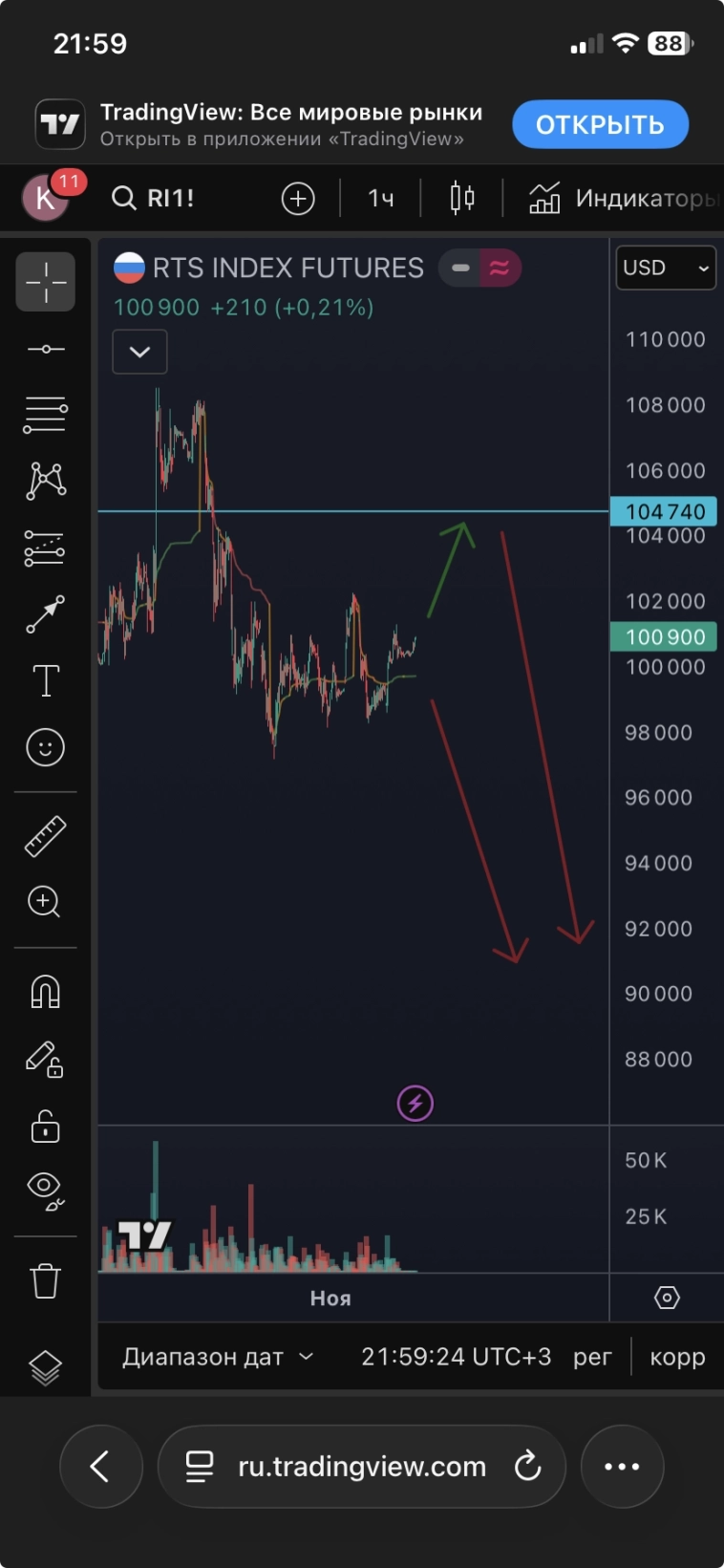Open the profile avatar menu
The image size is (724, 1568).
(45, 198)
